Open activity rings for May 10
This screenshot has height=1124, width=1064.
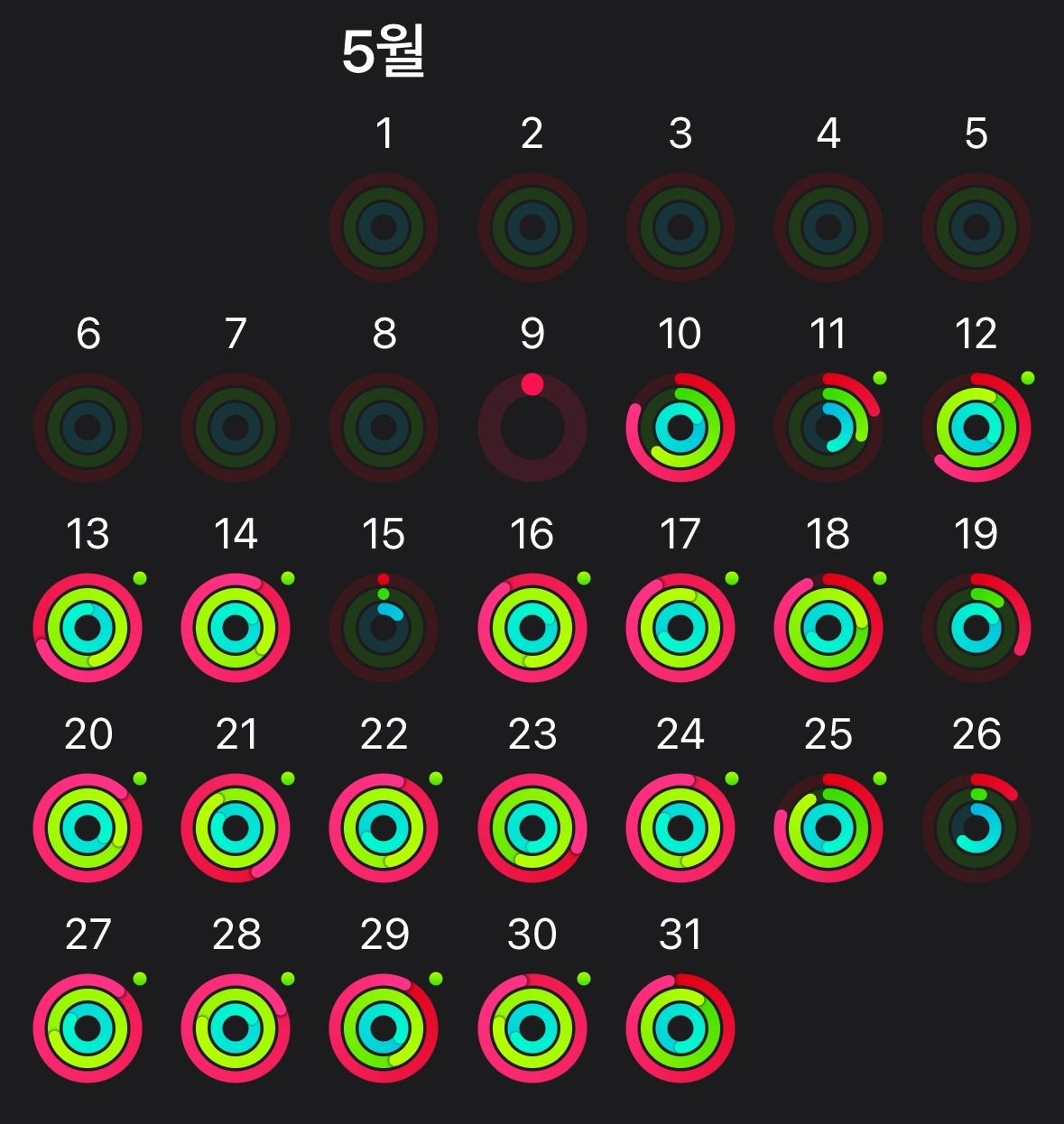tap(680, 428)
